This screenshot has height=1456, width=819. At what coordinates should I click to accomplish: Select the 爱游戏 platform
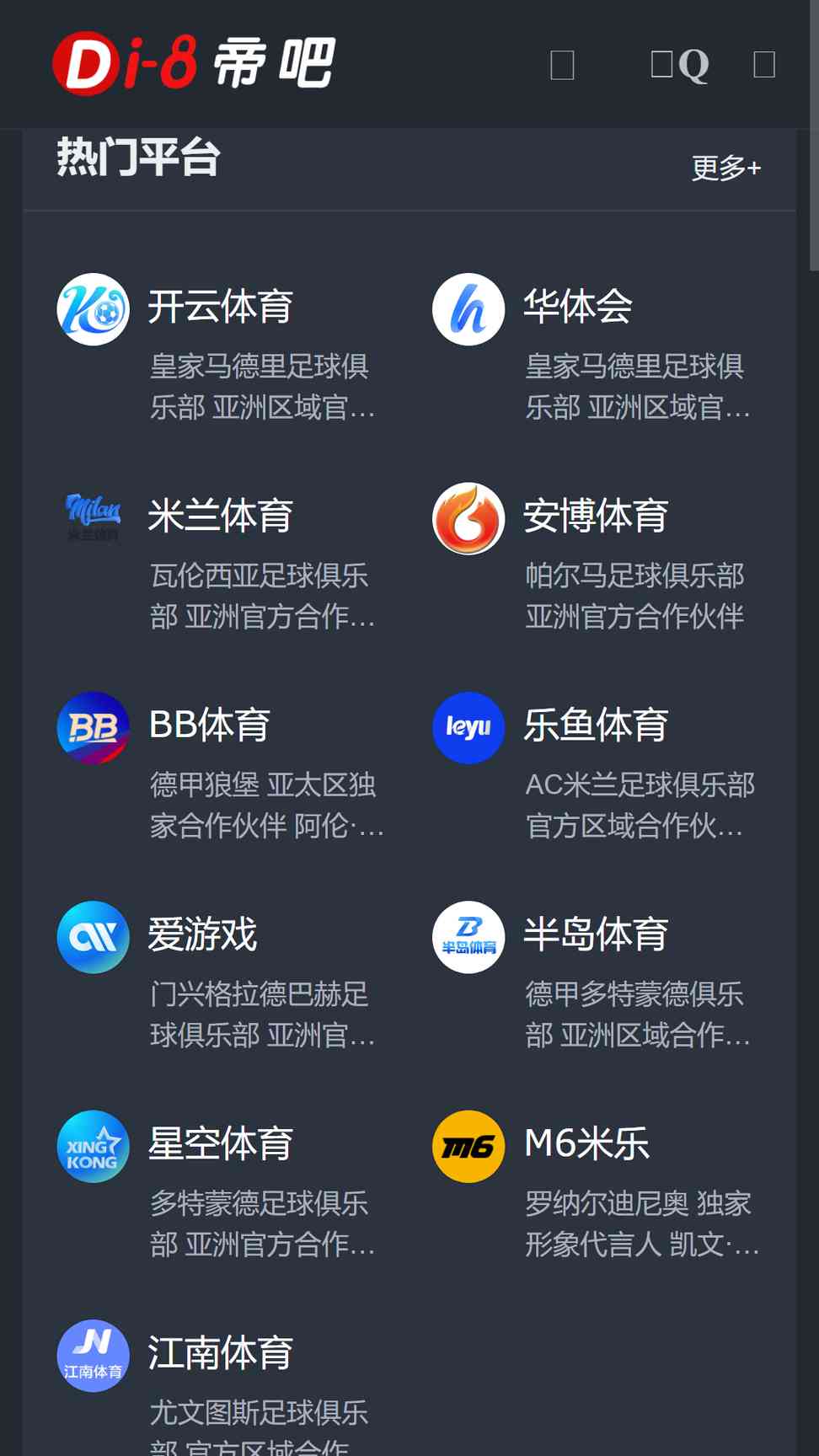click(221, 976)
